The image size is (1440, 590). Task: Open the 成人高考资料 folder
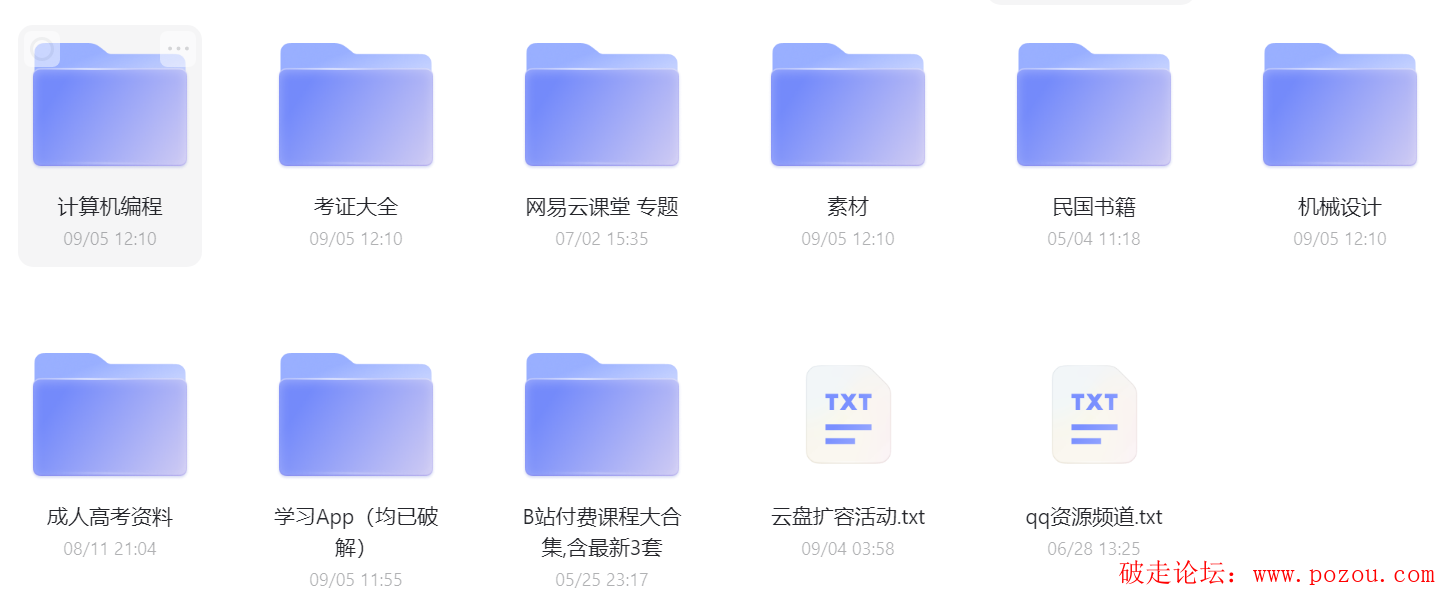(x=110, y=420)
